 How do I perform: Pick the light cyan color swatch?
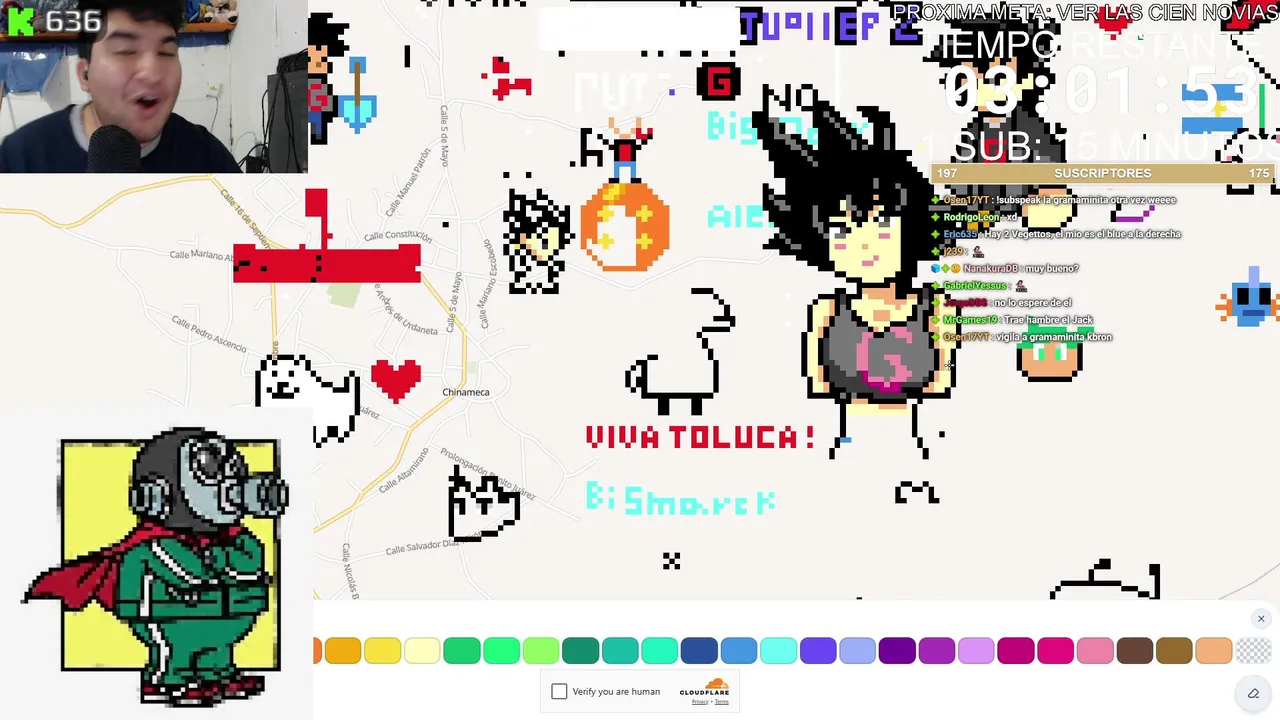[x=778, y=651]
